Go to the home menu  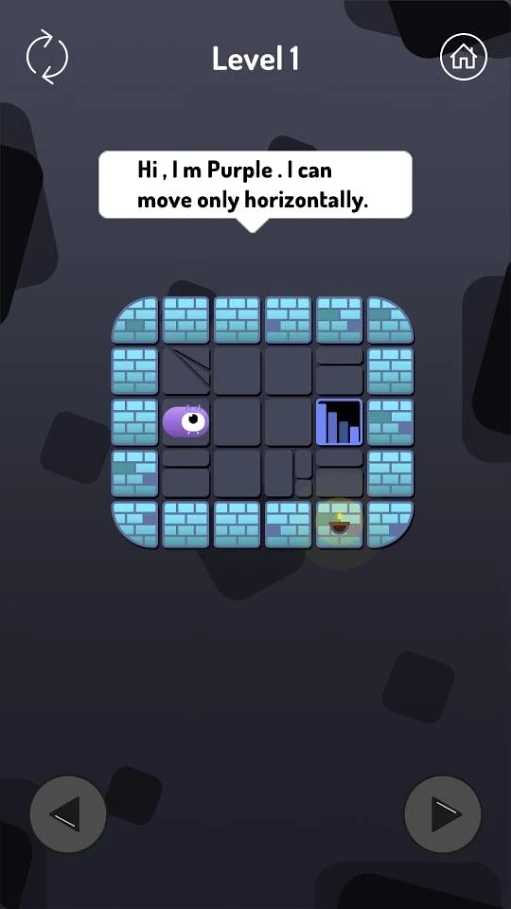click(463, 57)
